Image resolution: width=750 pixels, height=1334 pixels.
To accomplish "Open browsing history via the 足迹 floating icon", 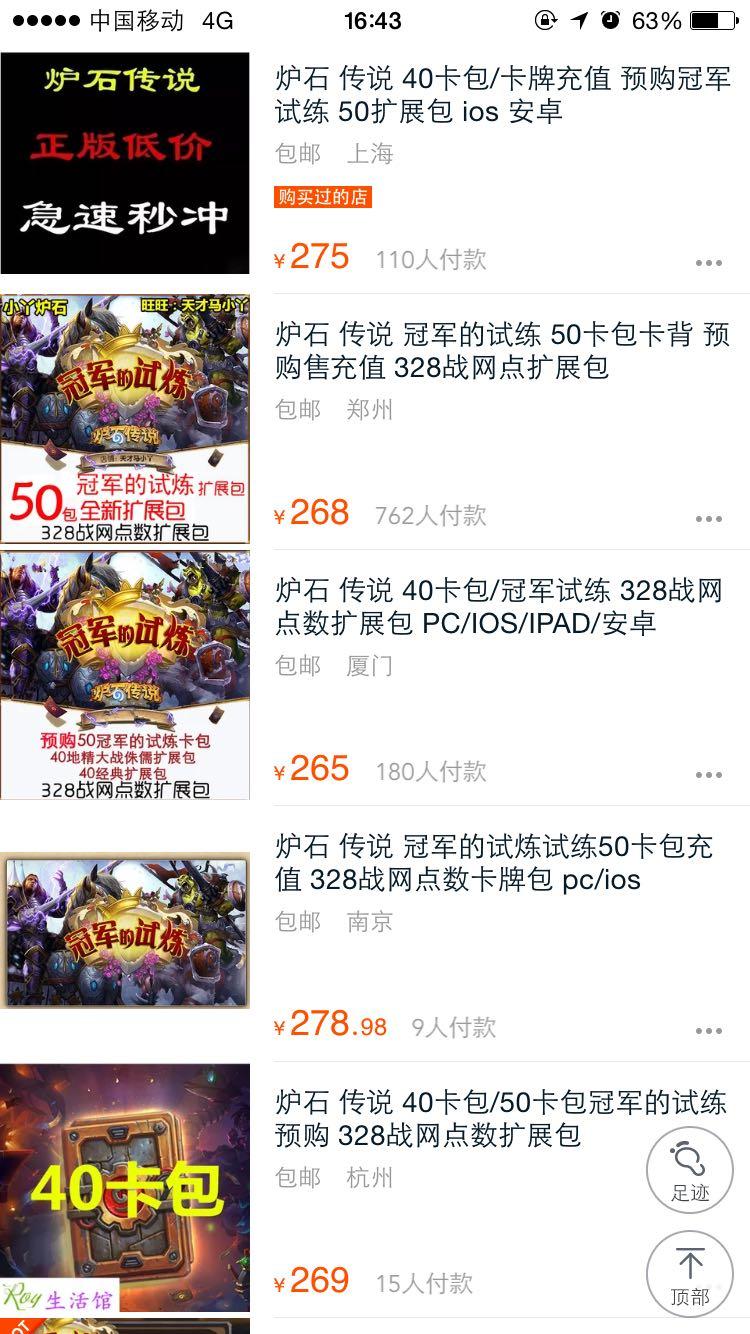I will pyautogui.click(x=690, y=1170).
